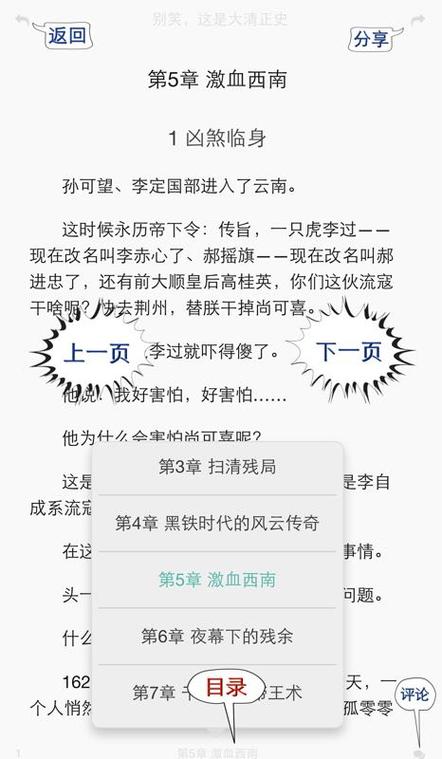This screenshot has height=759, width=442.
Task: Jump to 第4章 黑铁时代的风云传奇
Action: tap(217, 523)
